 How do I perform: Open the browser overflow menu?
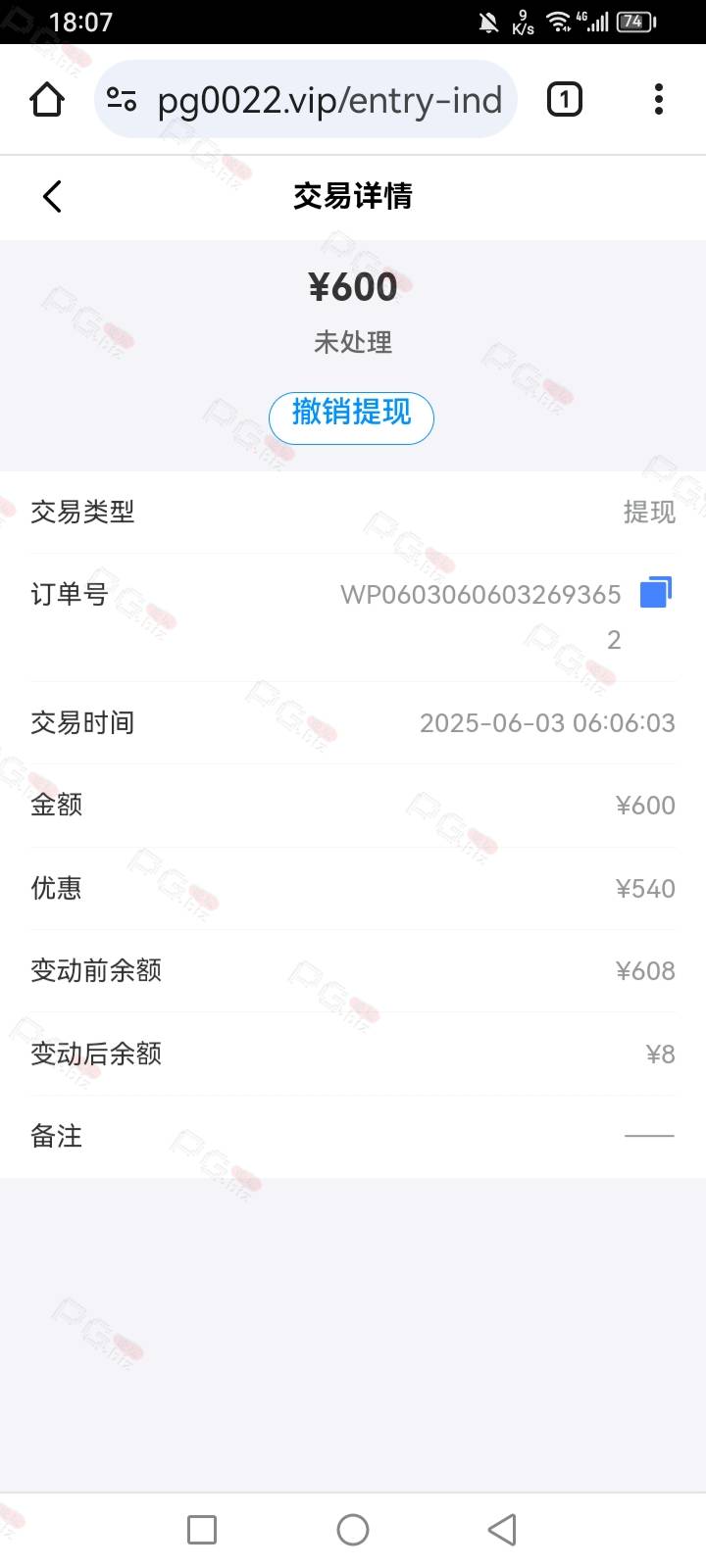point(659,99)
